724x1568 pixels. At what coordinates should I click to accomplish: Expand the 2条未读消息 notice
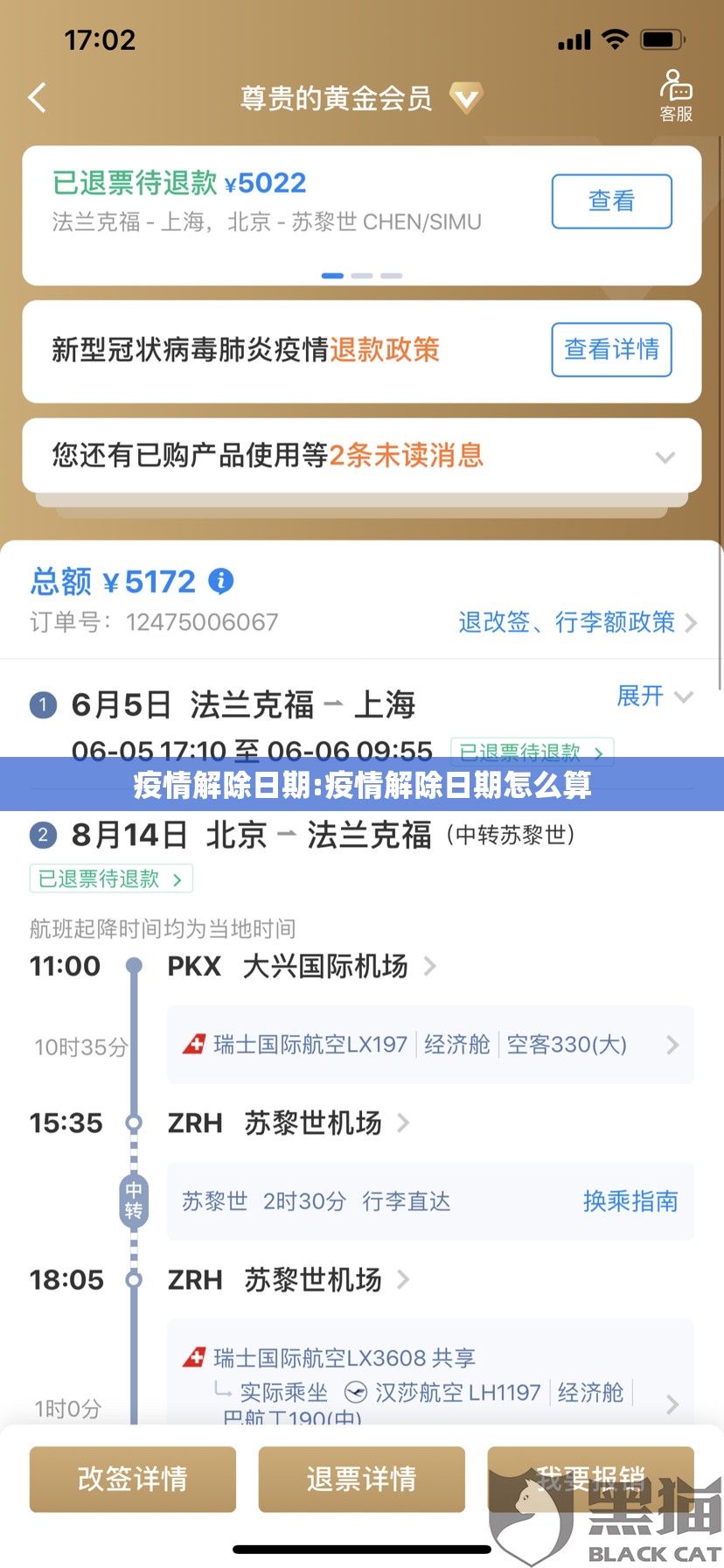[x=665, y=456]
